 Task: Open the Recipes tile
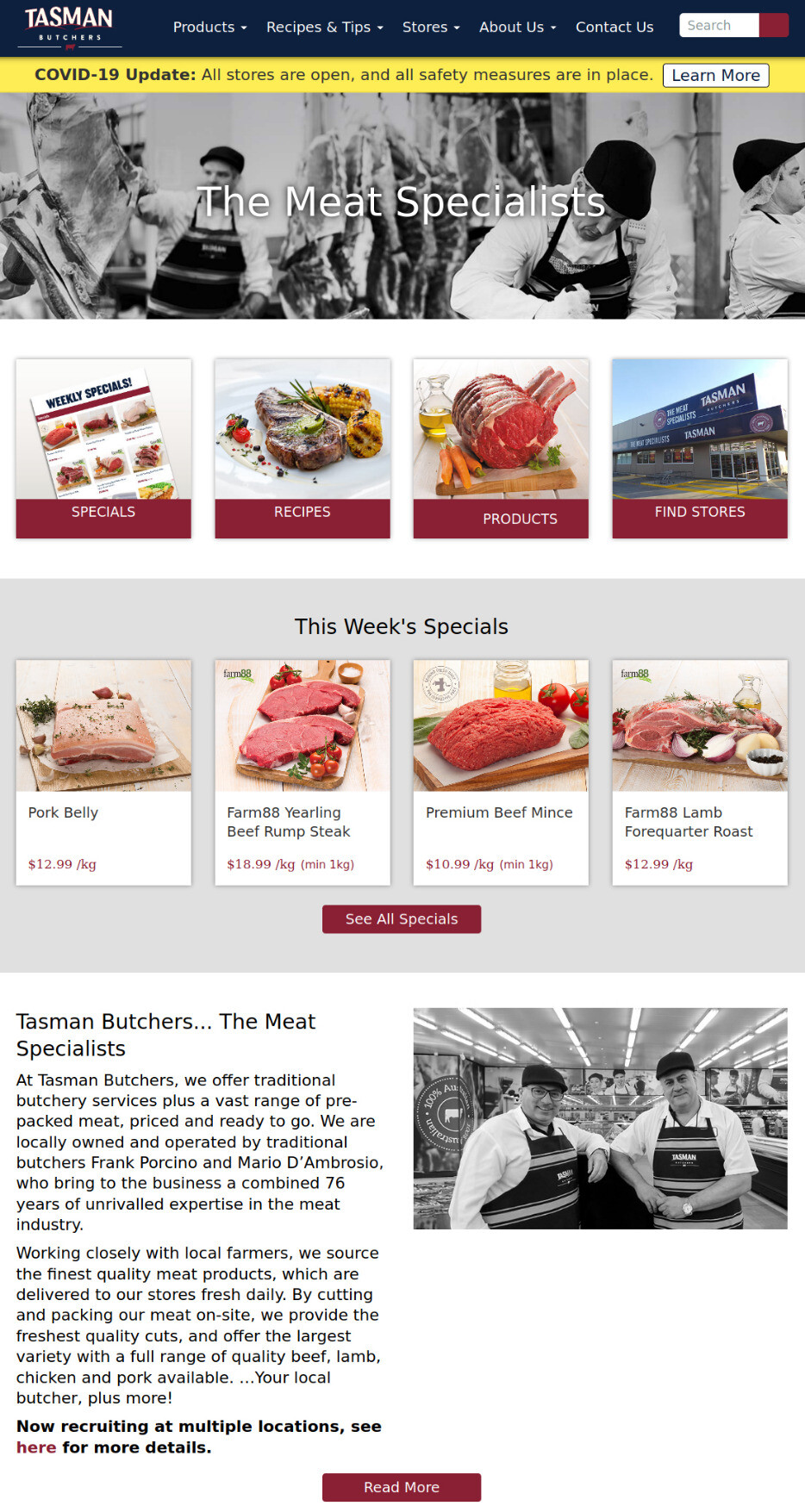point(303,449)
